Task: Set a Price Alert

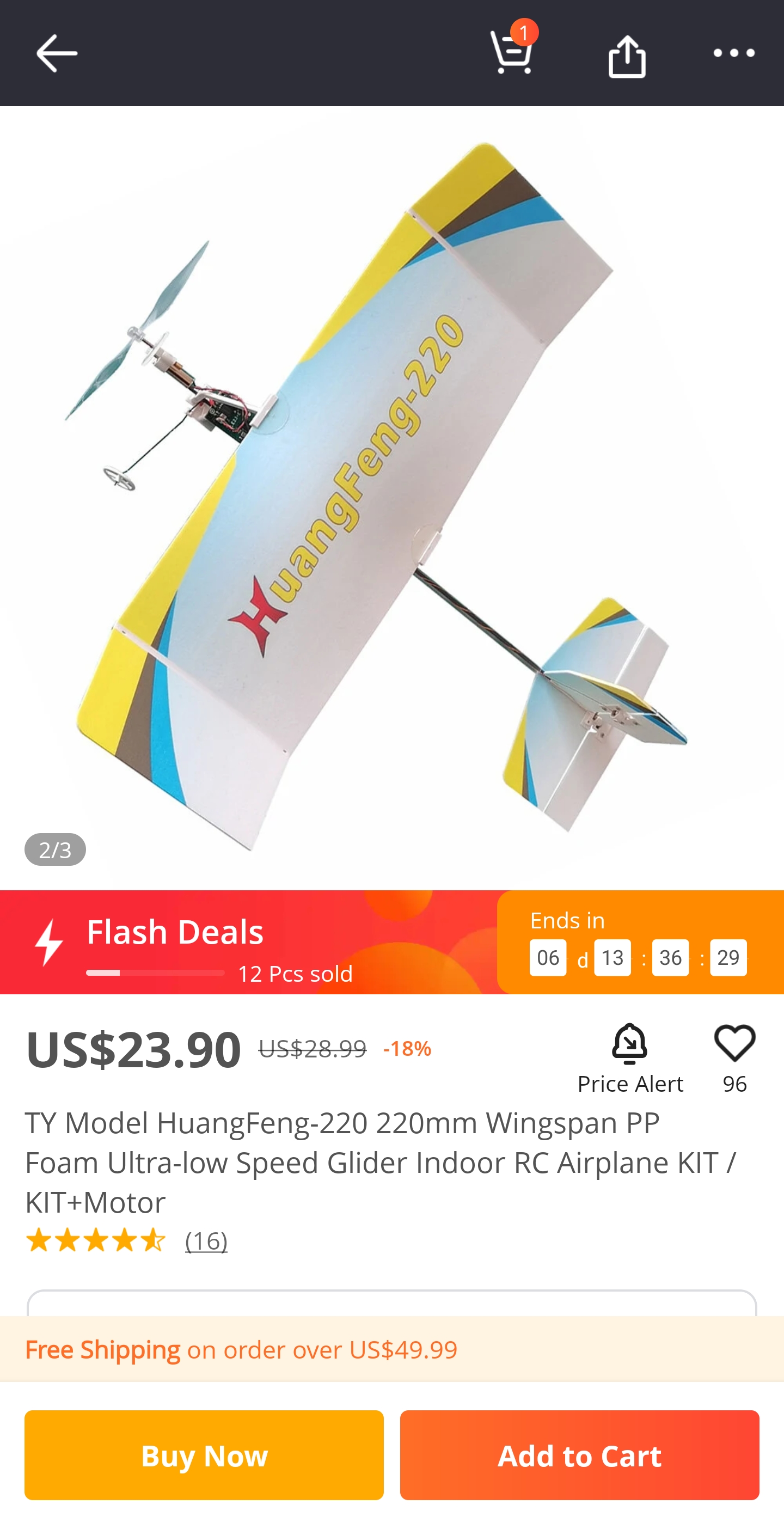Action: 630,1059
